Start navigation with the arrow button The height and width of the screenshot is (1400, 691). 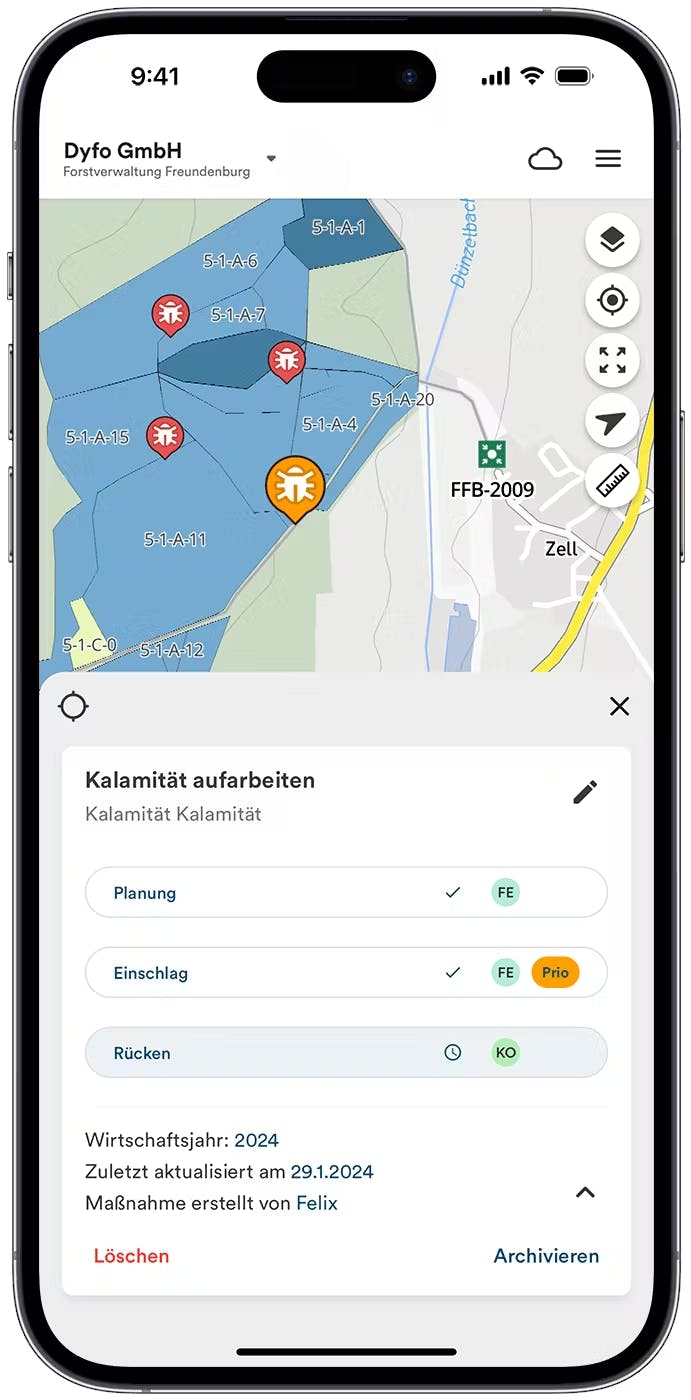612,423
